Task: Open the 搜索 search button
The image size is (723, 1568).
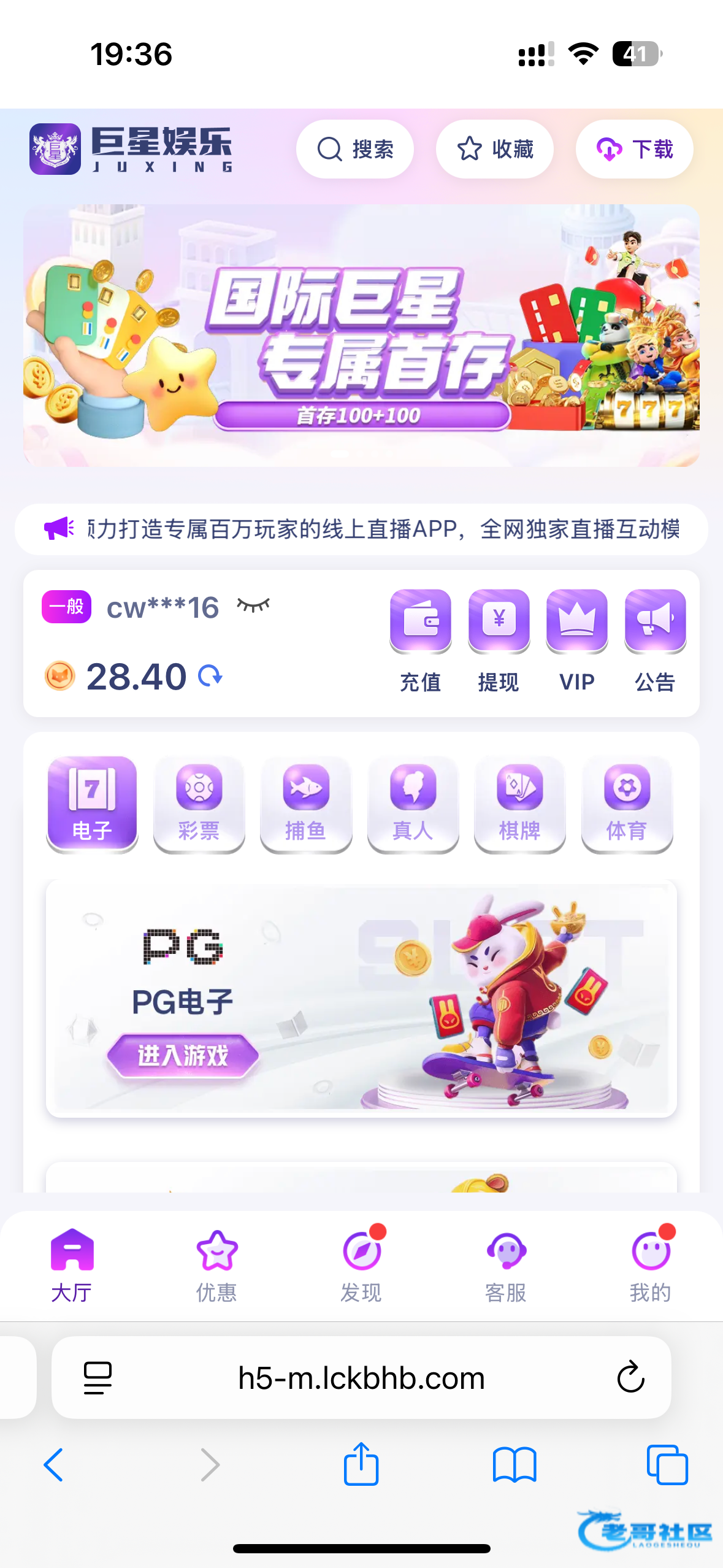Action: [x=355, y=149]
